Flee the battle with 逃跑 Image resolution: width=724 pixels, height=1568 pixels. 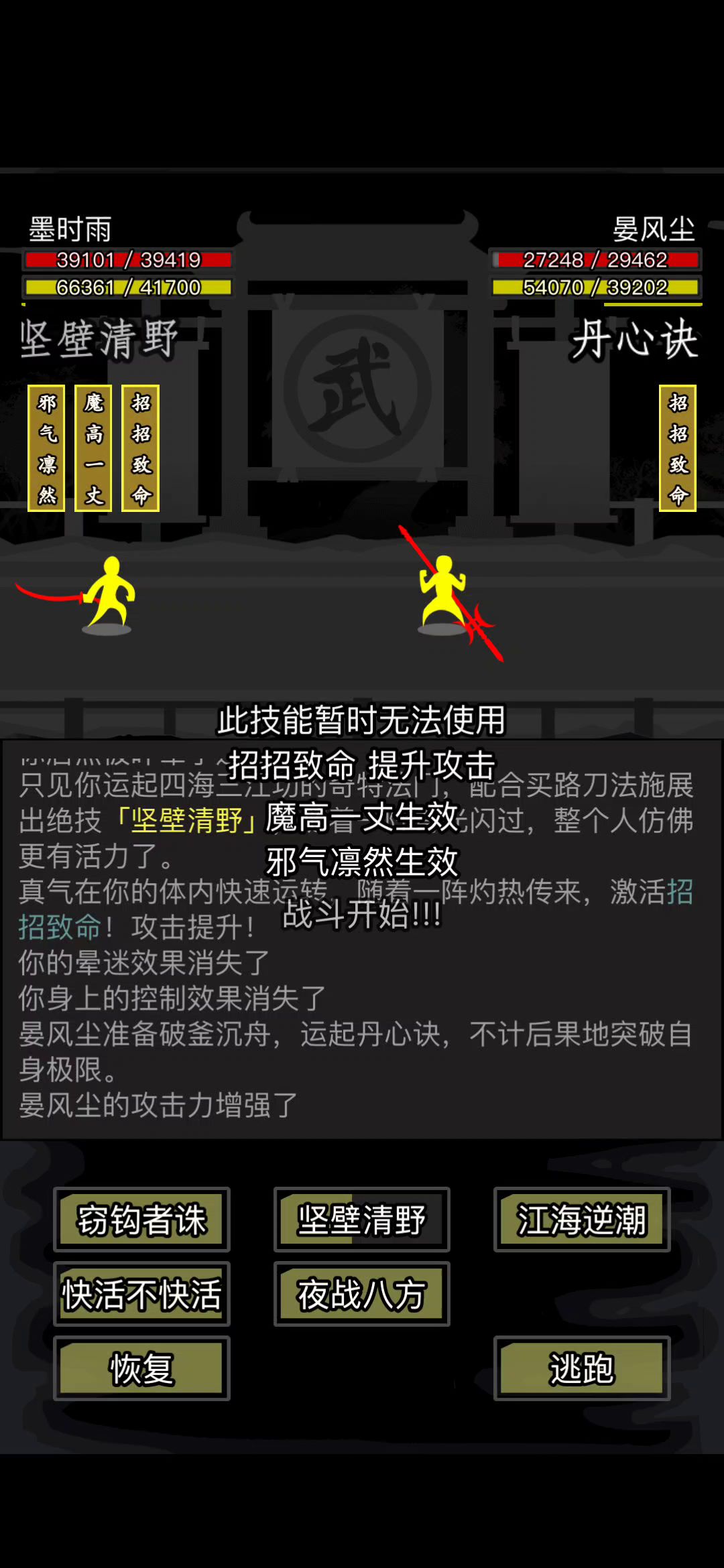581,1368
